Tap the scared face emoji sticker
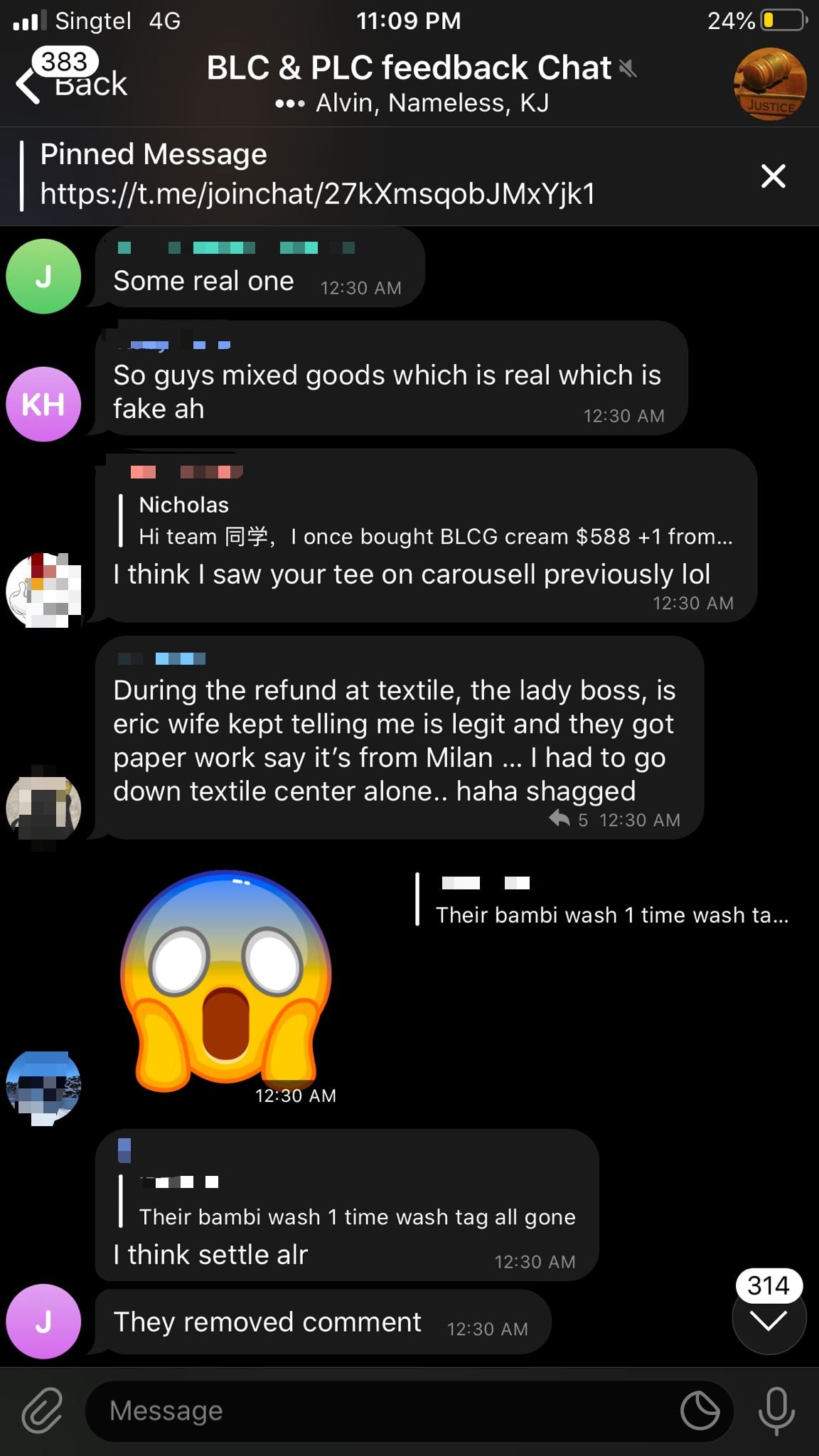This screenshot has height=1456, width=819. 226,981
